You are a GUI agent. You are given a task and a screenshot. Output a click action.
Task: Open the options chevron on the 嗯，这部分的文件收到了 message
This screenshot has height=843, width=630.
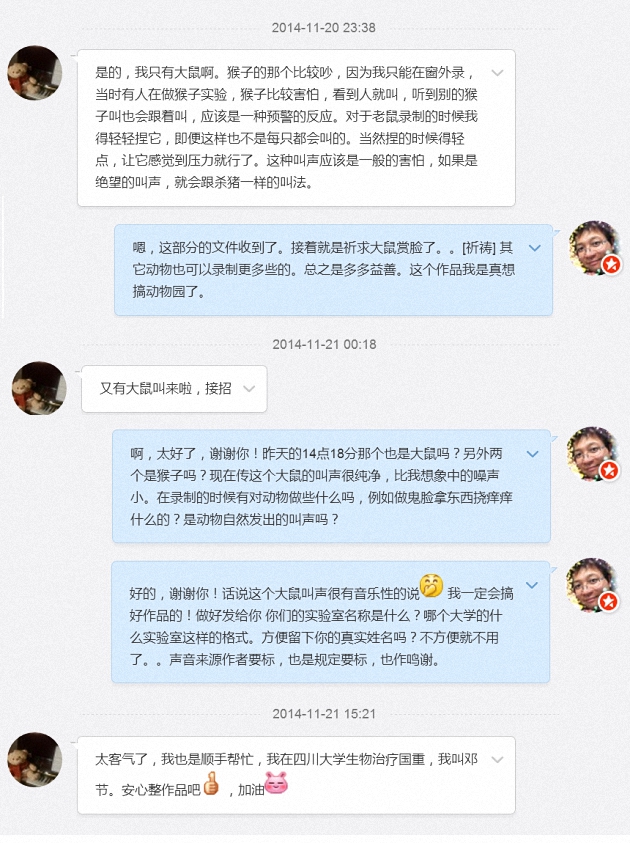pos(534,247)
